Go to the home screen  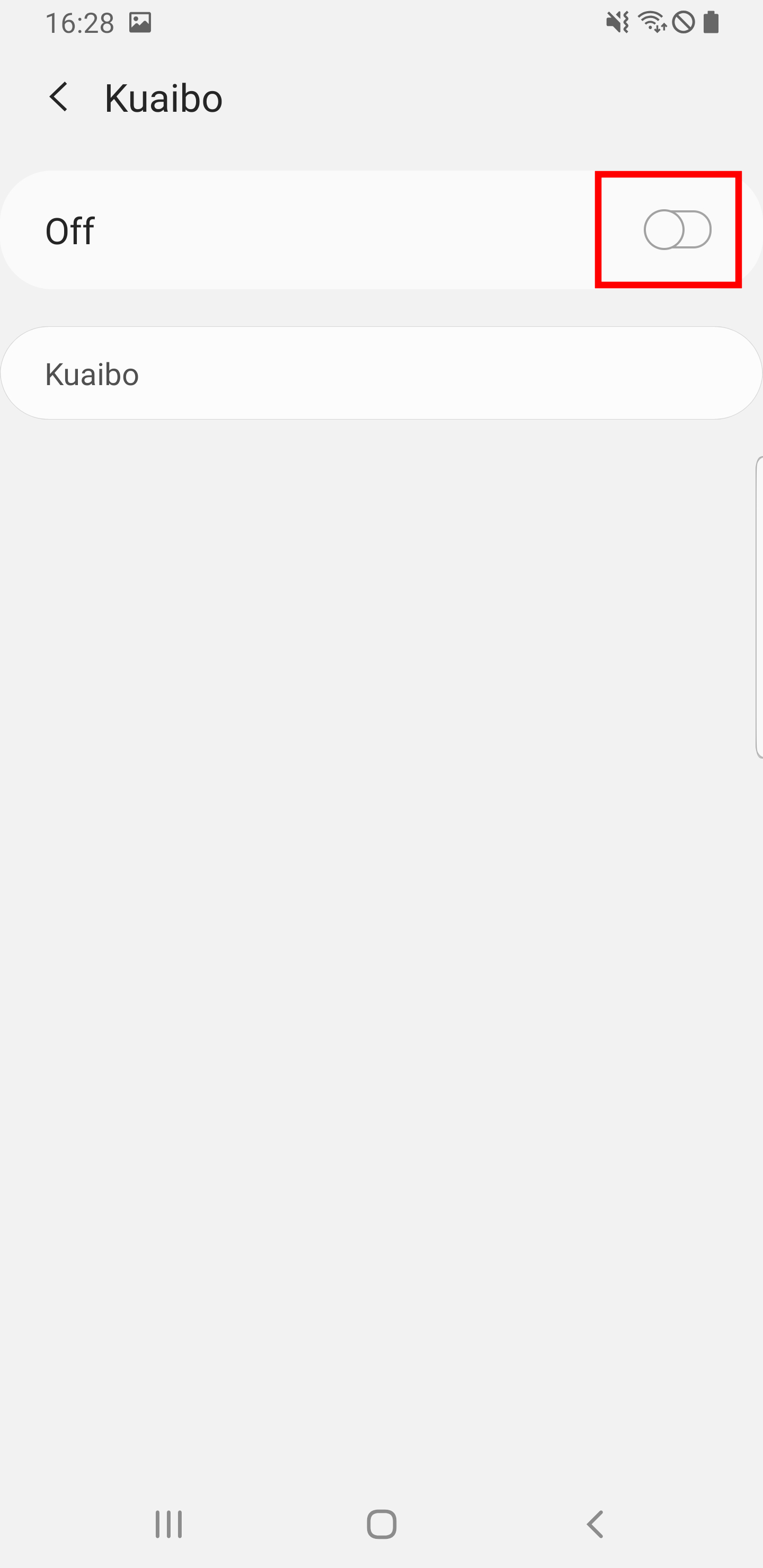[381, 1524]
